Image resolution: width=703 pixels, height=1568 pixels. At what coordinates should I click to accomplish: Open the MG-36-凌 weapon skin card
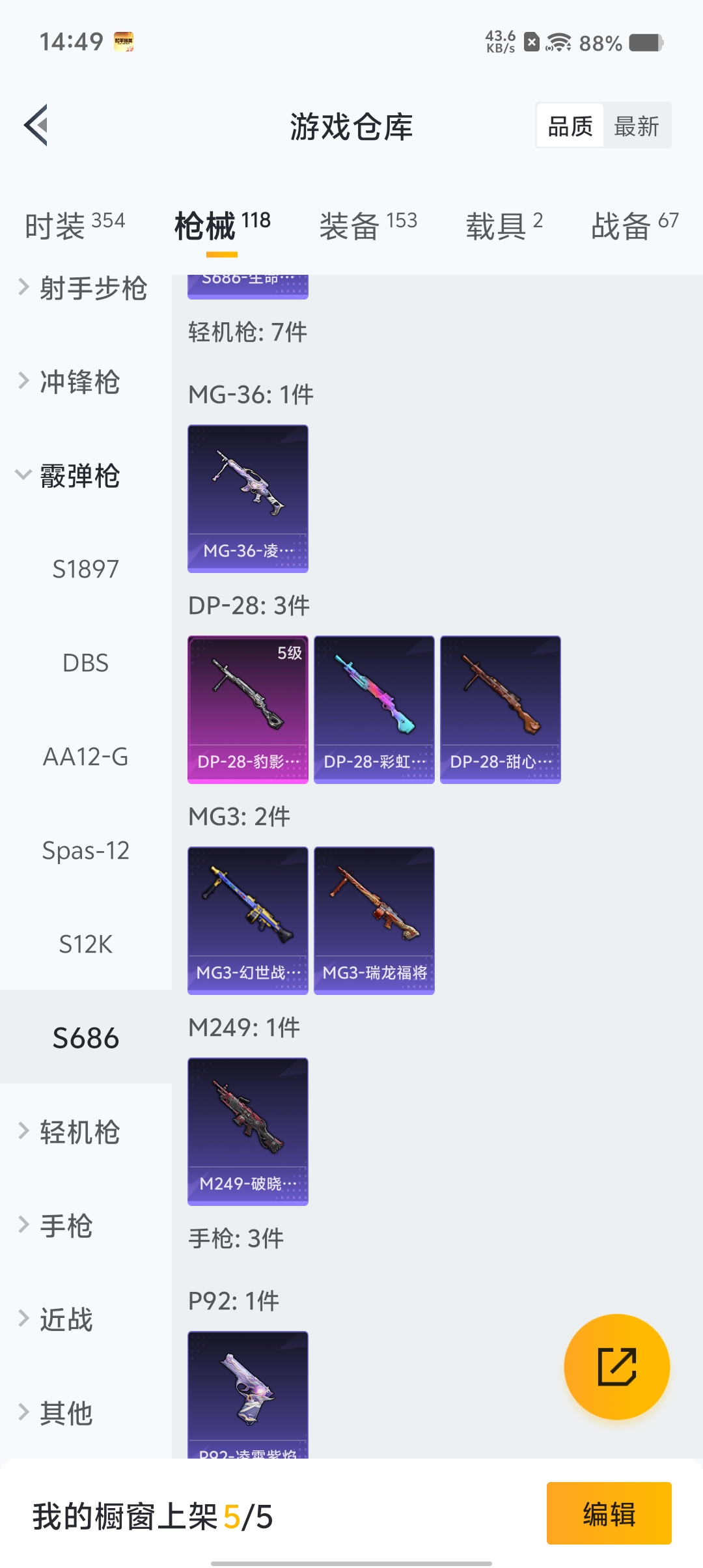pos(247,499)
